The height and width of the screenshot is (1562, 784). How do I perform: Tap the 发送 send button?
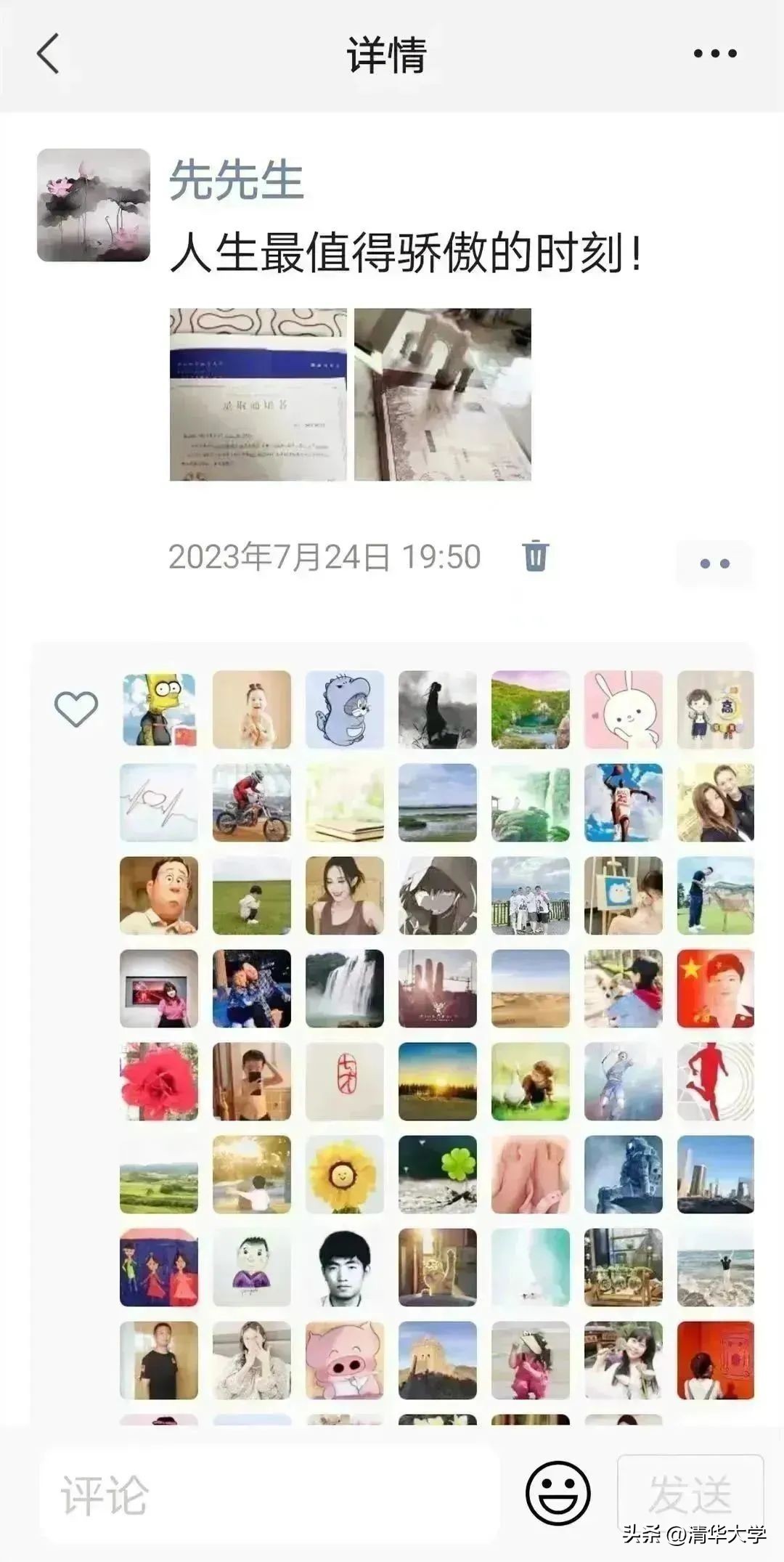(690, 1494)
